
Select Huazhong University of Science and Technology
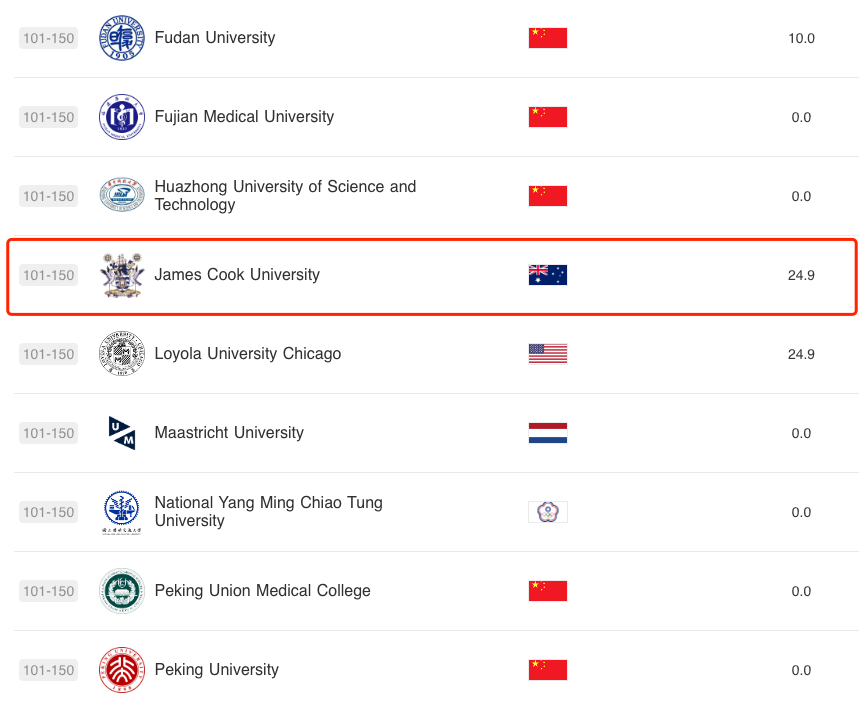pyautogui.click(x=285, y=196)
